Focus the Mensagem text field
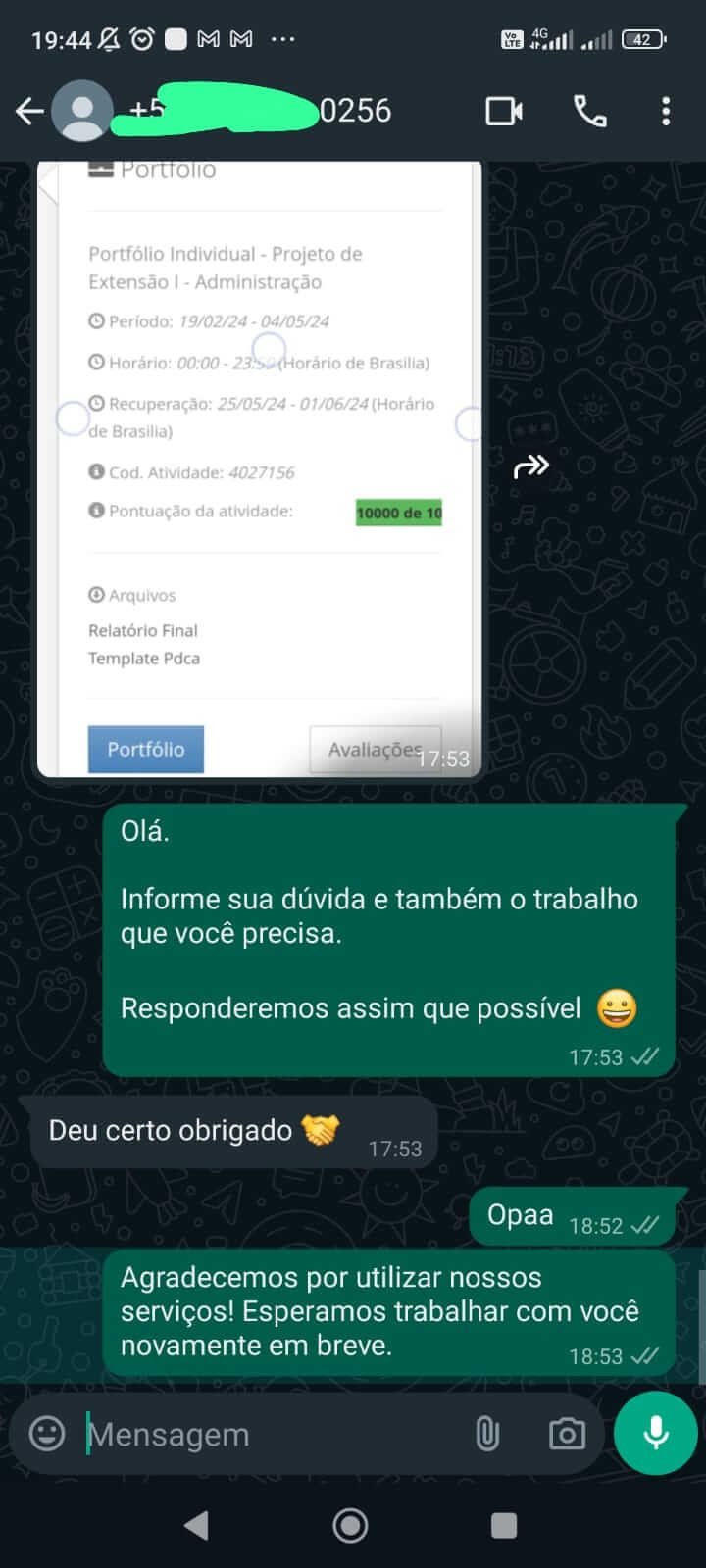The image size is (706, 1568). coord(265,1435)
